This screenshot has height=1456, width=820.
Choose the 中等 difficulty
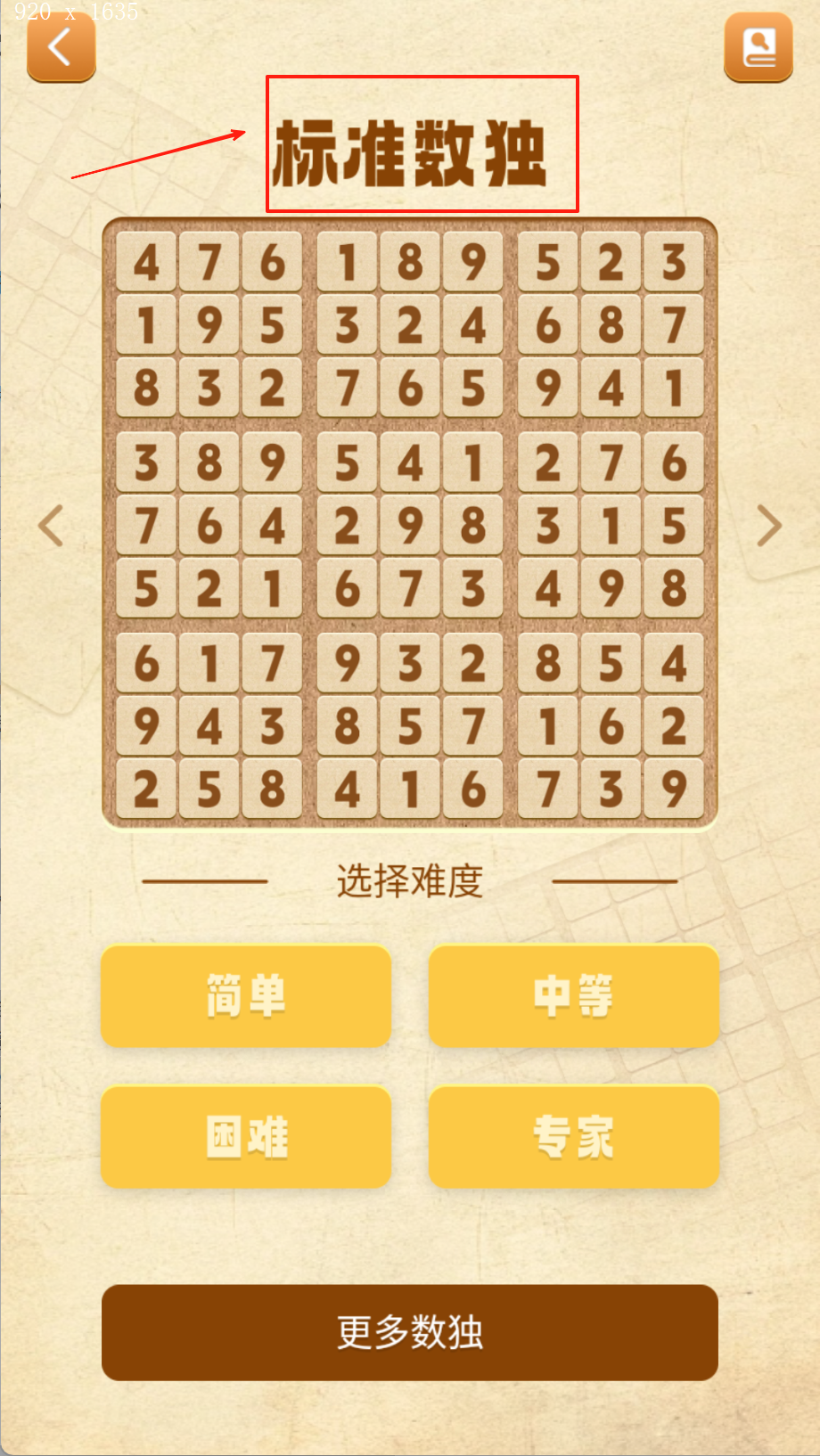pyautogui.click(x=573, y=995)
